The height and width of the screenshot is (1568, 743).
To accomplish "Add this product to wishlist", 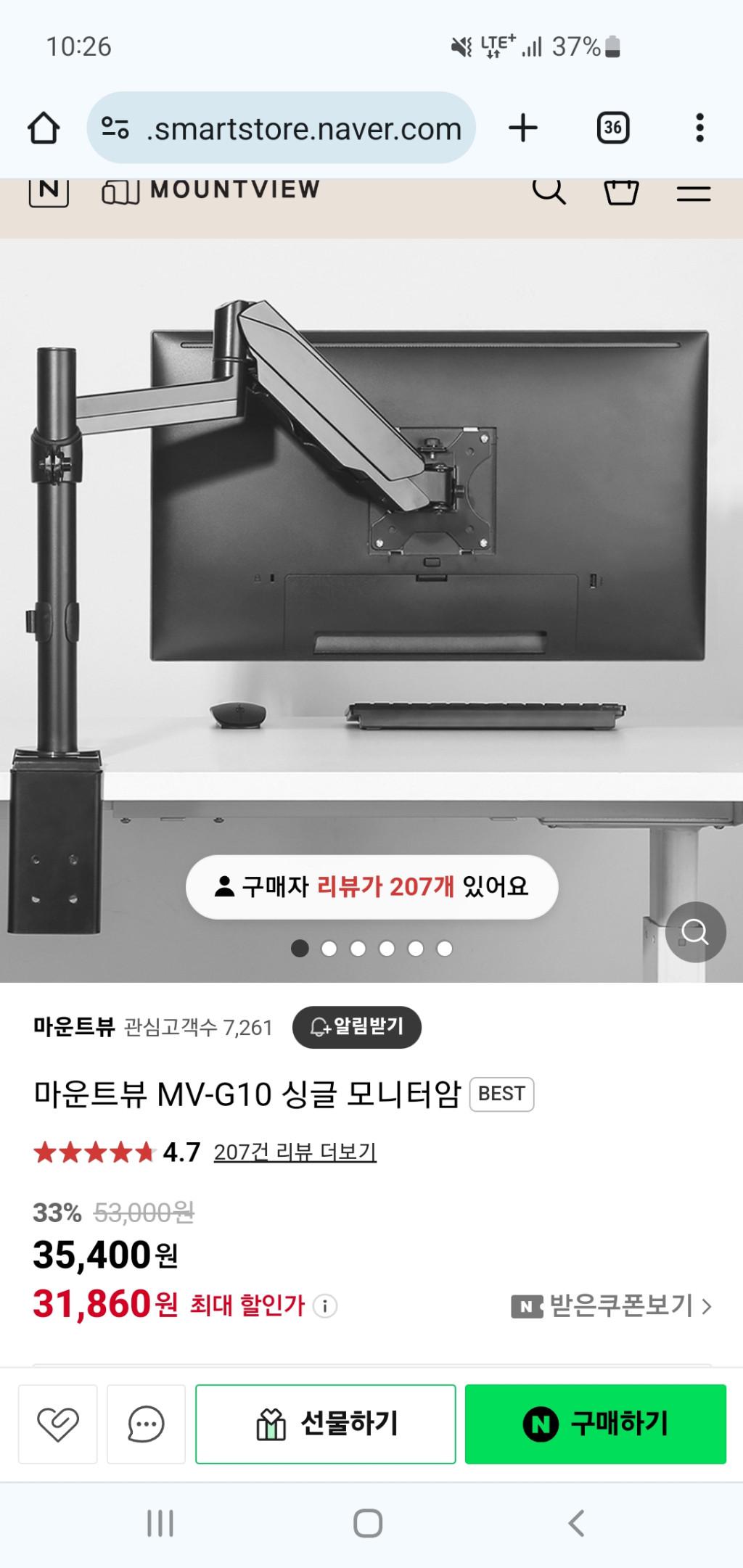I will click(x=57, y=1424).
